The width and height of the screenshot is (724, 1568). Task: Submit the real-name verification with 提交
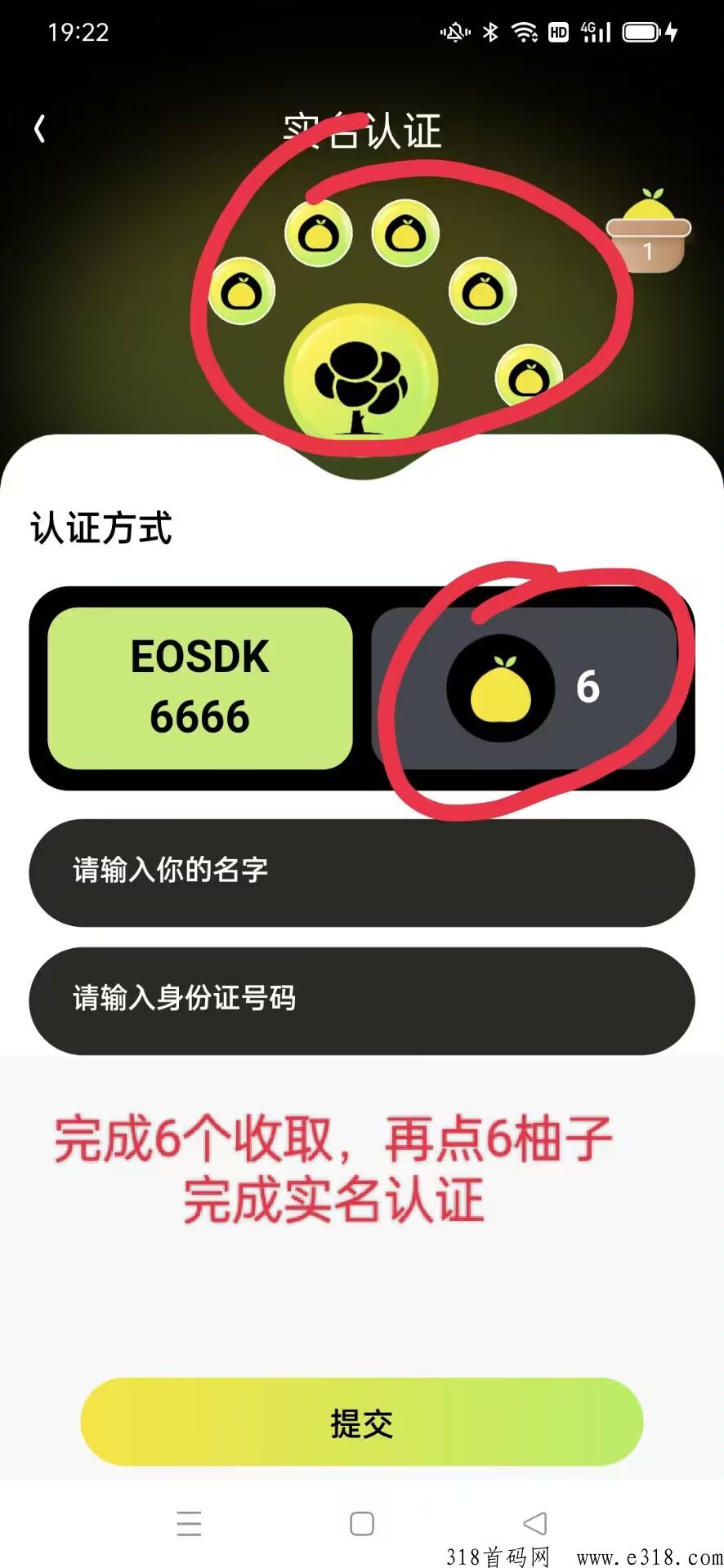[362, 1422]
